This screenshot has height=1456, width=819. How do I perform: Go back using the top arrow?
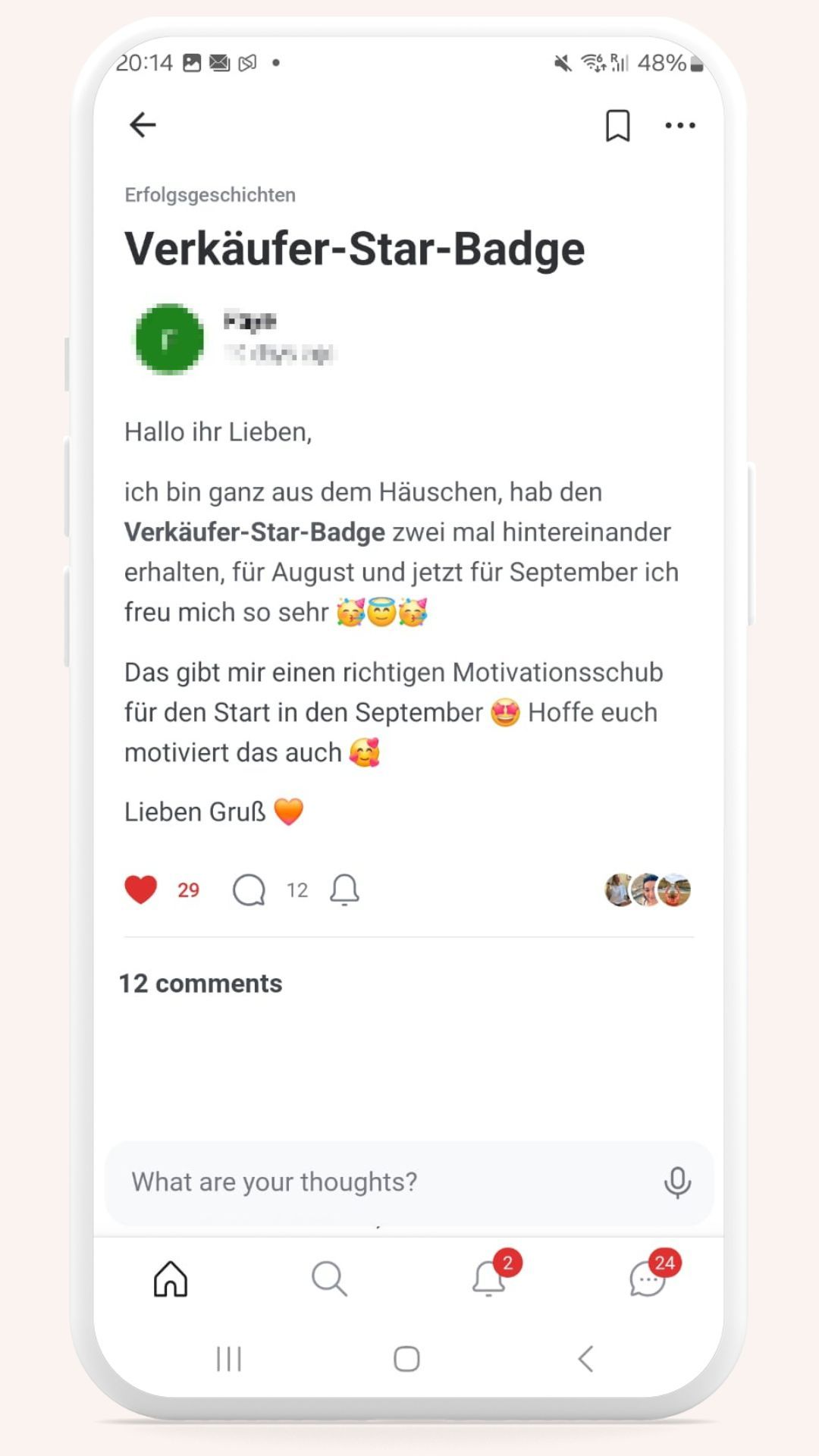point(143,125)
